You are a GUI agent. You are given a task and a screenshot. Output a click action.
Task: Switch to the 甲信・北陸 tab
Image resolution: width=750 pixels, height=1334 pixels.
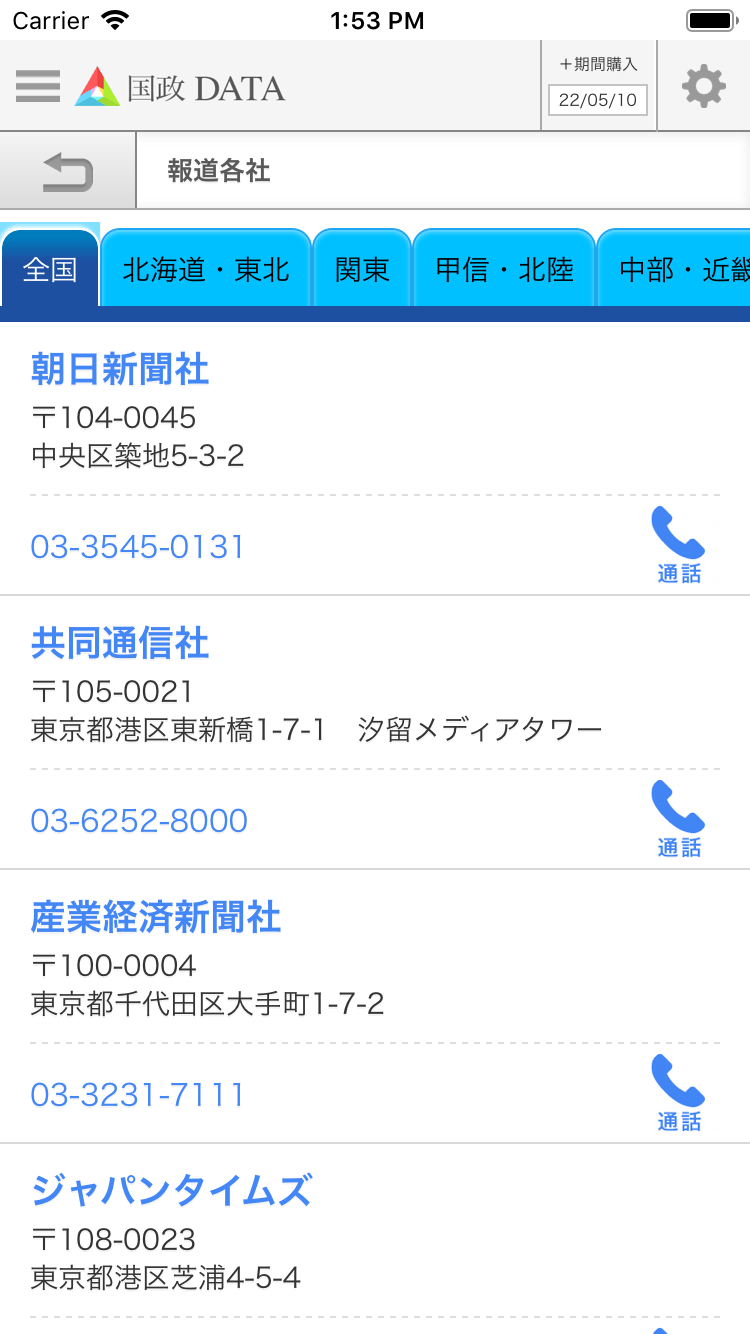coord(504,269)
